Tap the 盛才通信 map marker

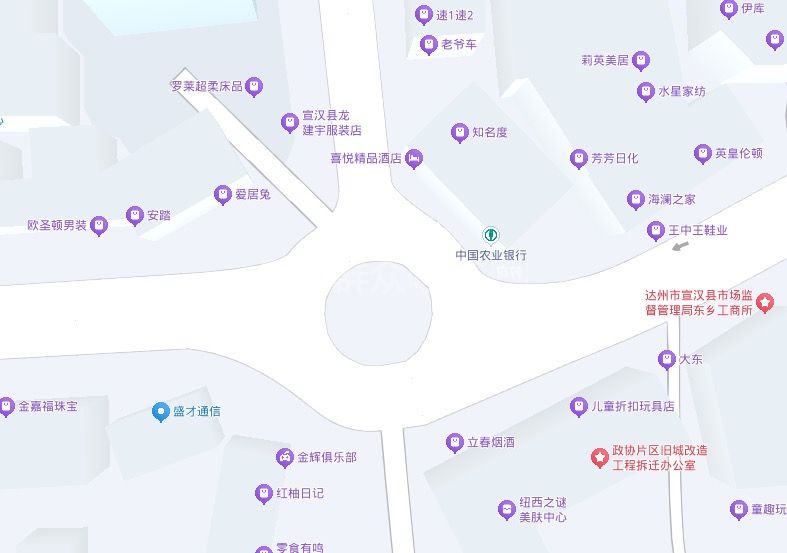coord(160,411)
